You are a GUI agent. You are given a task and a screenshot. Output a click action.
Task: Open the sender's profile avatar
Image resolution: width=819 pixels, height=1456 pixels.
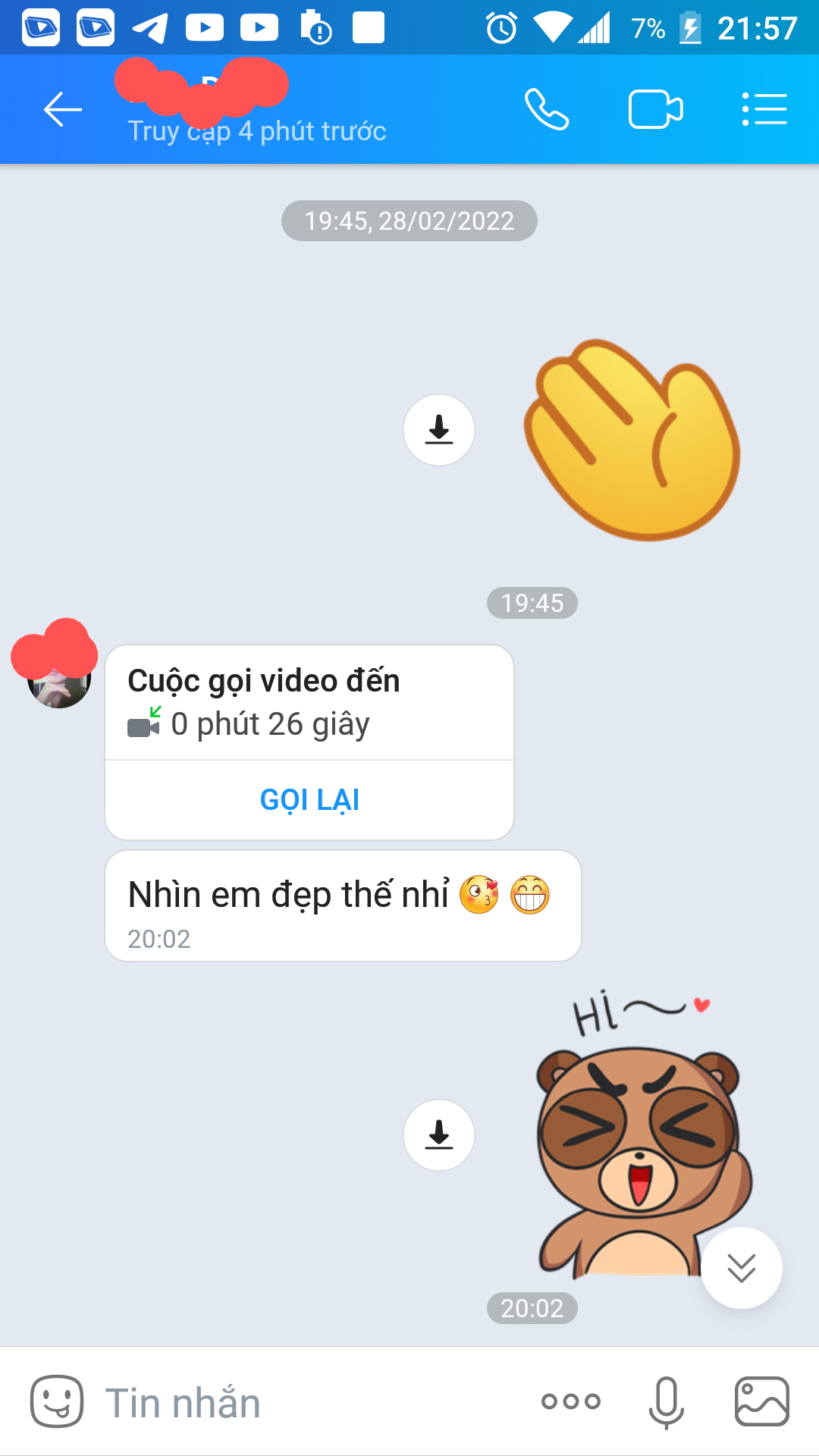tap(59, 677)
